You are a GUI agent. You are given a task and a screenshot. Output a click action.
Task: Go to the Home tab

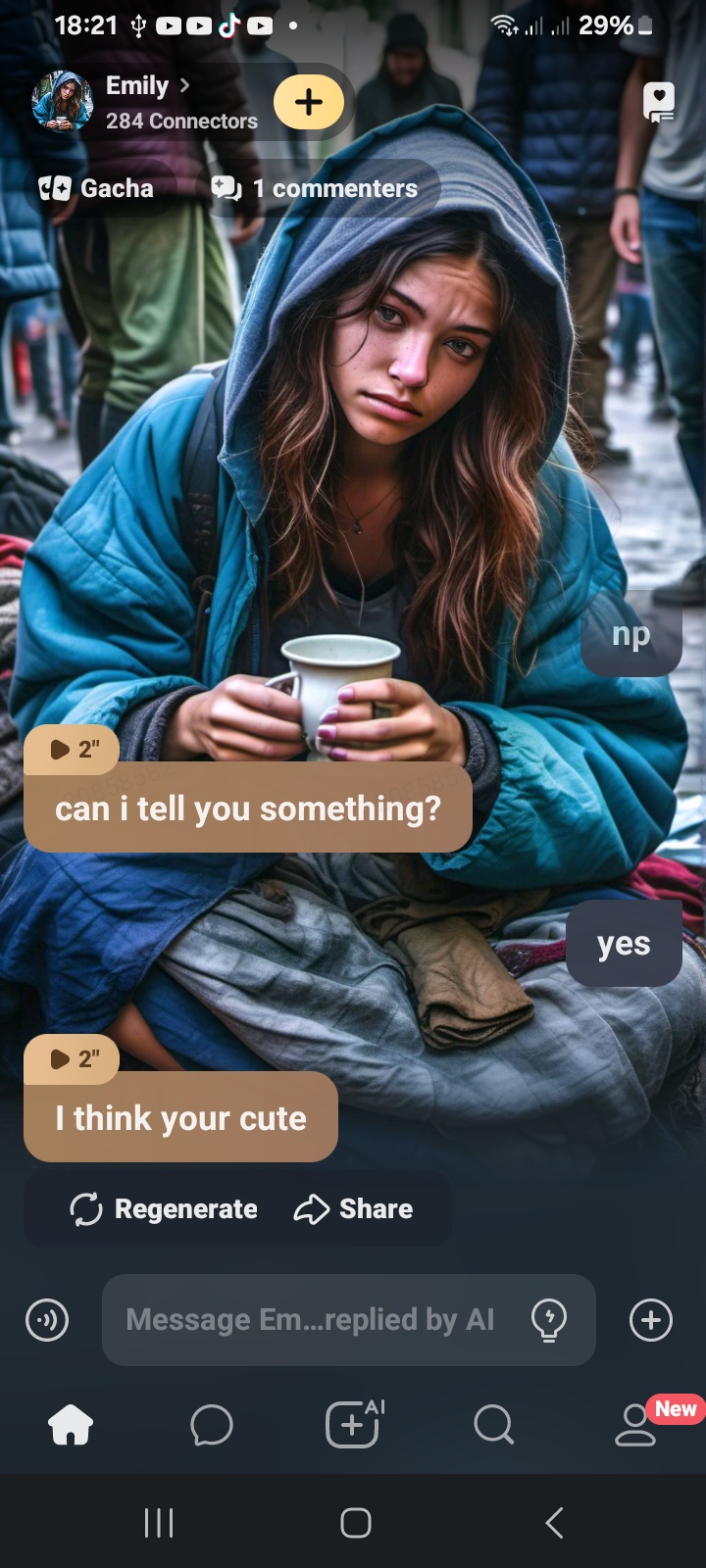[x=71, y=1425]
